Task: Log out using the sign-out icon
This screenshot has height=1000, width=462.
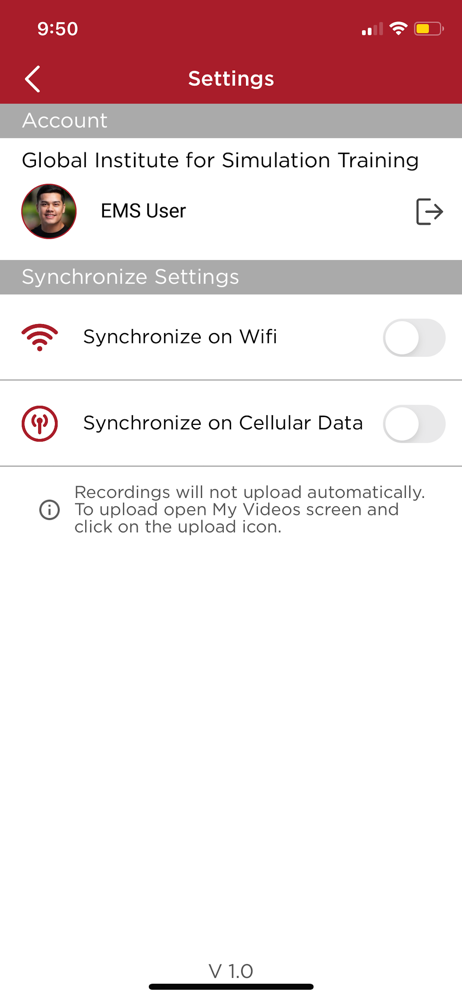Action: click(x=429, y=212)
